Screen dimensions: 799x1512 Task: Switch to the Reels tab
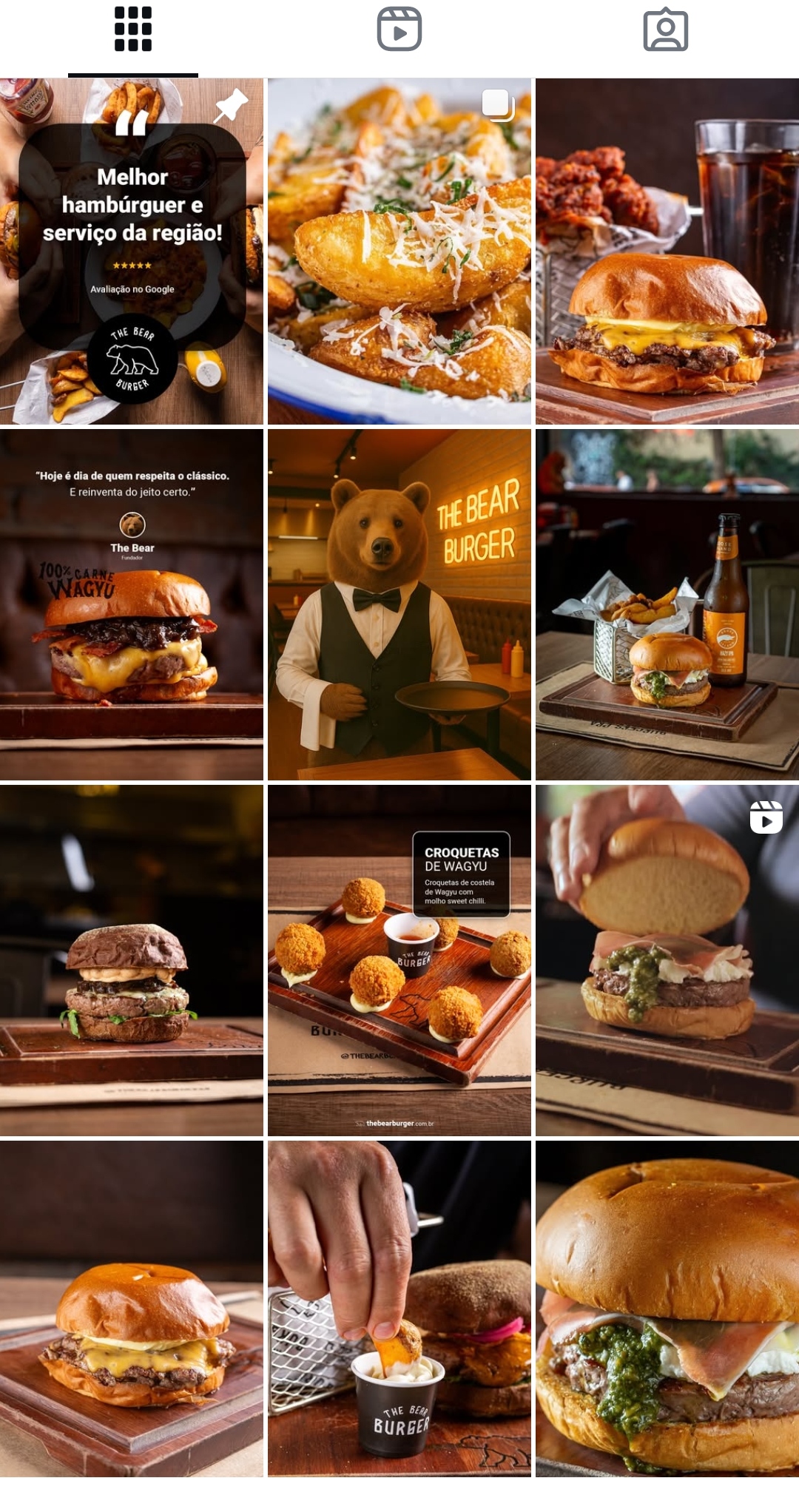(399, 30)
